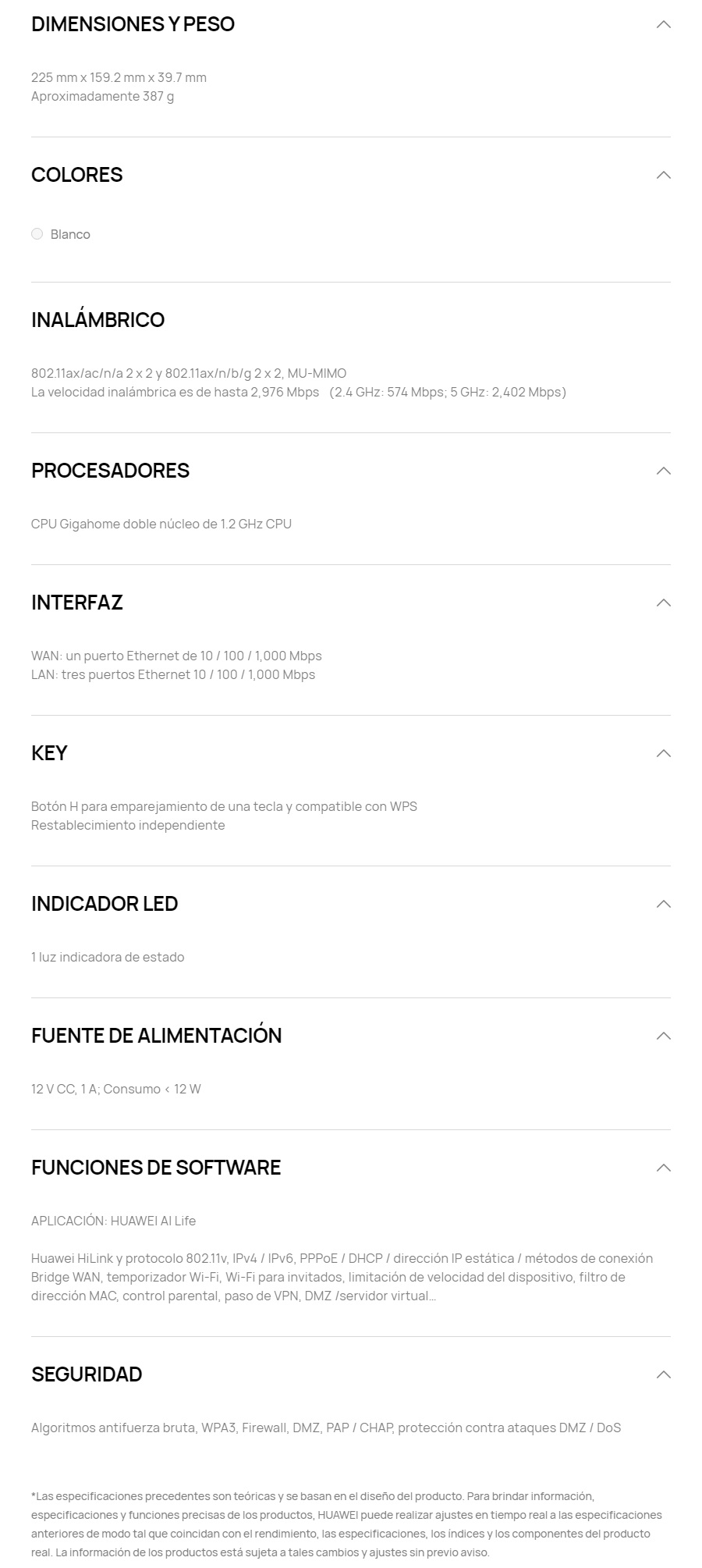Collapse the Colores section

point(664,175)
